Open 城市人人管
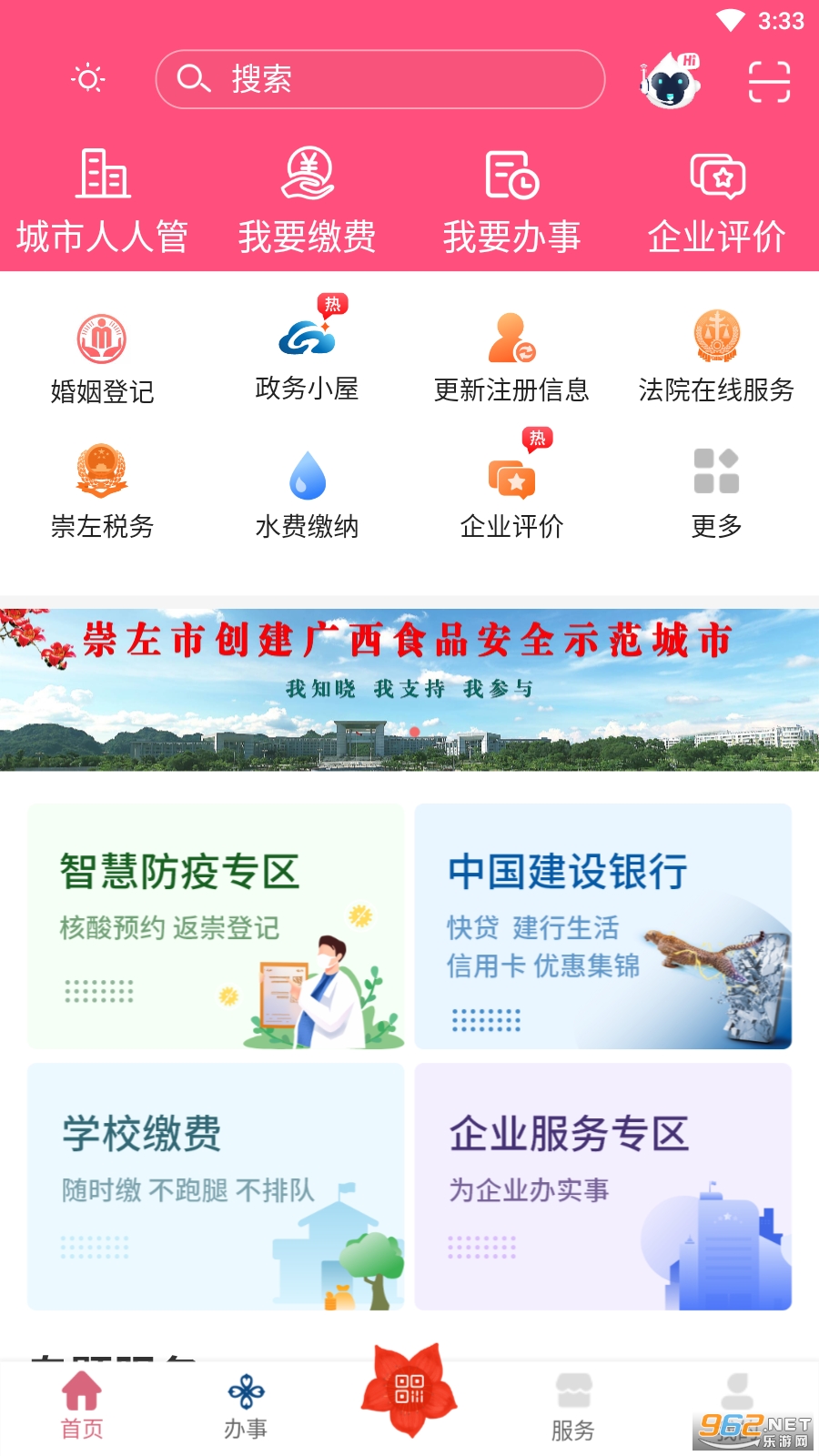819x1456 pixels. tap(102, 200)
